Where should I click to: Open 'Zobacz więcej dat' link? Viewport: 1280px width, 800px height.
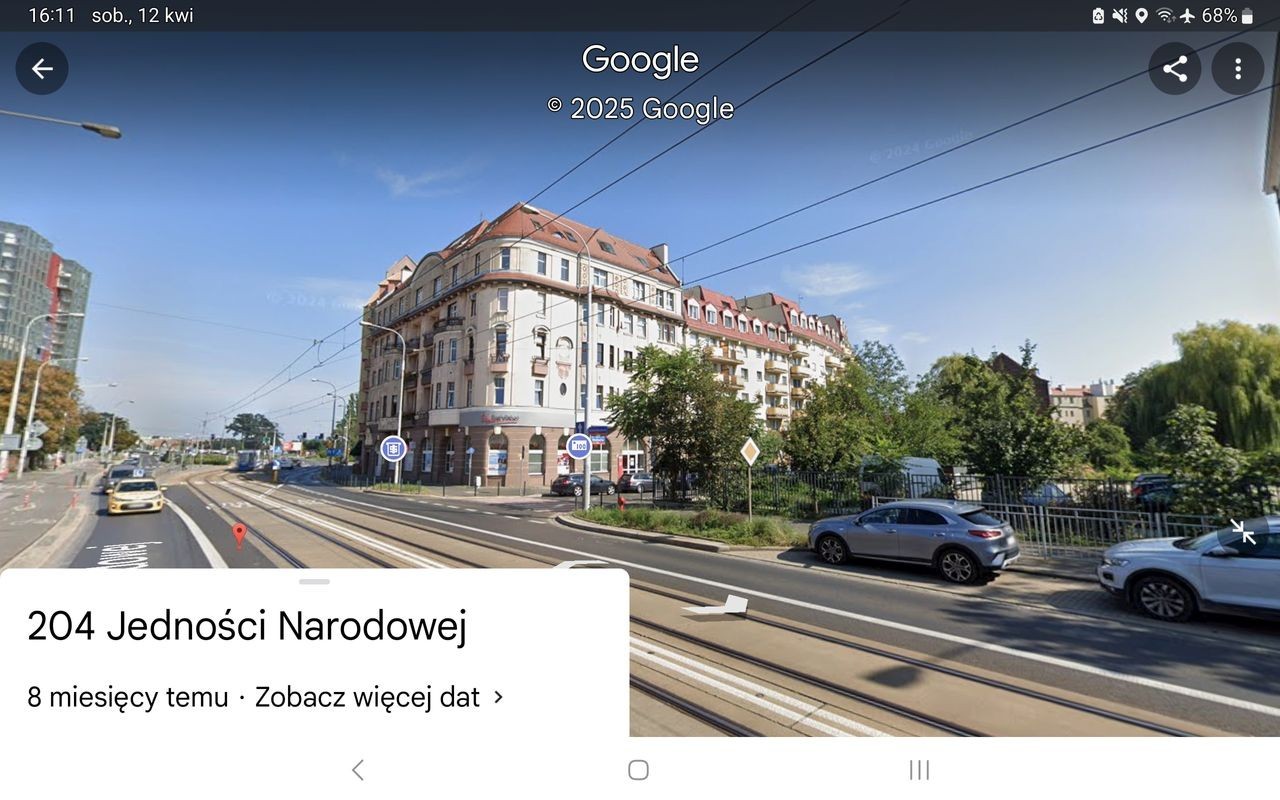(379, 697)
